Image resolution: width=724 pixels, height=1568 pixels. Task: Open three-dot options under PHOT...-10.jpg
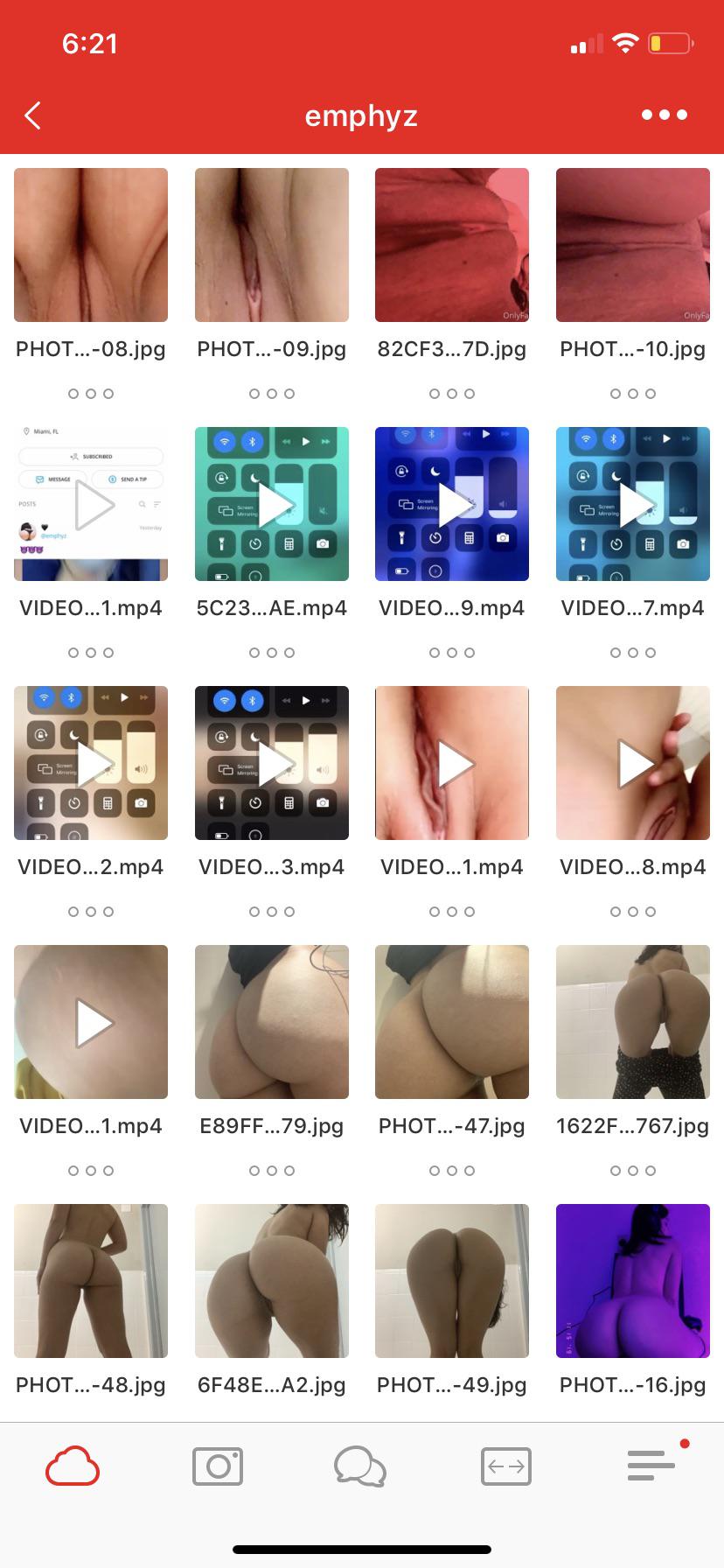(x=633, y=394)
